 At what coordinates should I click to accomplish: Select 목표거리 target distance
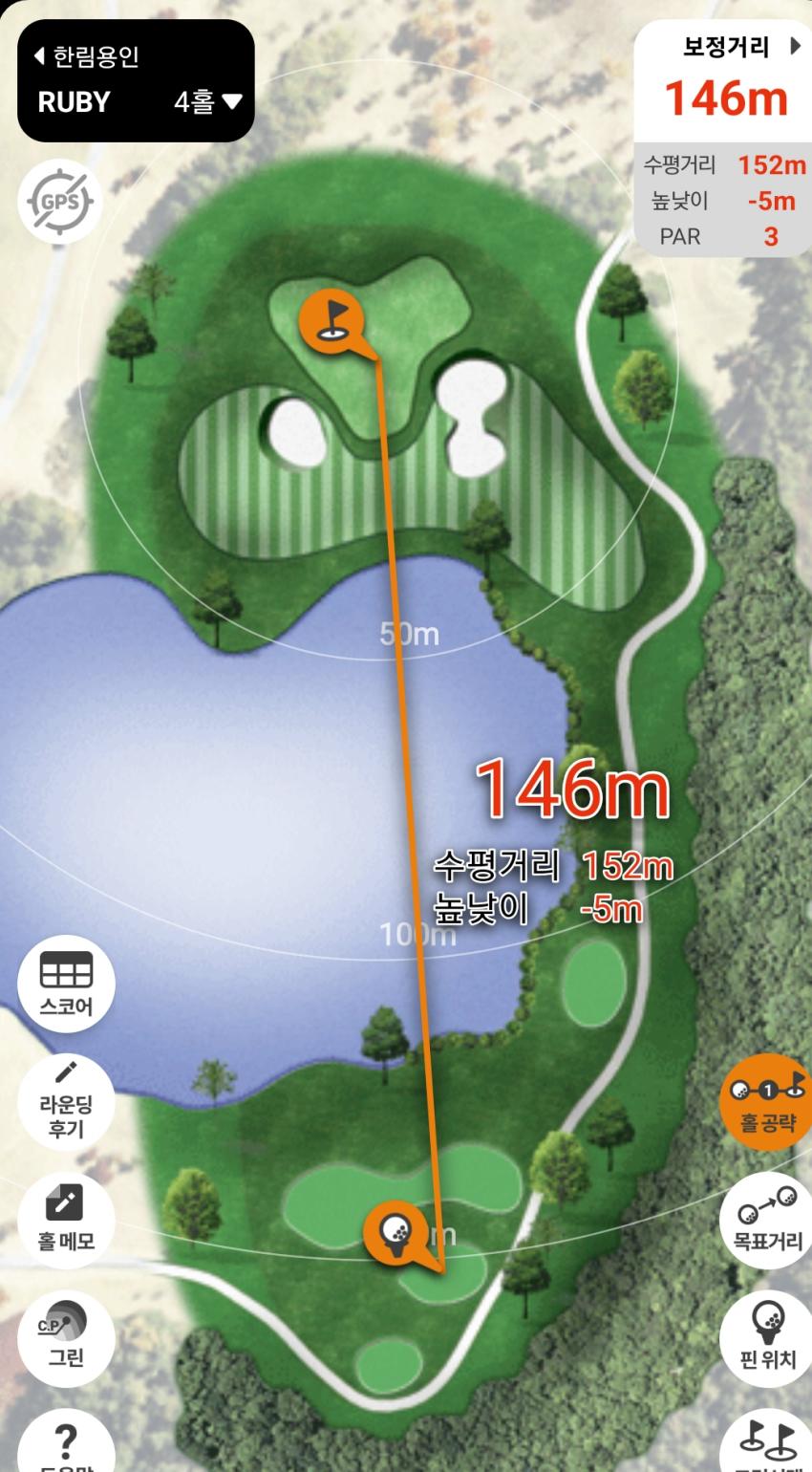click(x=767, y=1220)
